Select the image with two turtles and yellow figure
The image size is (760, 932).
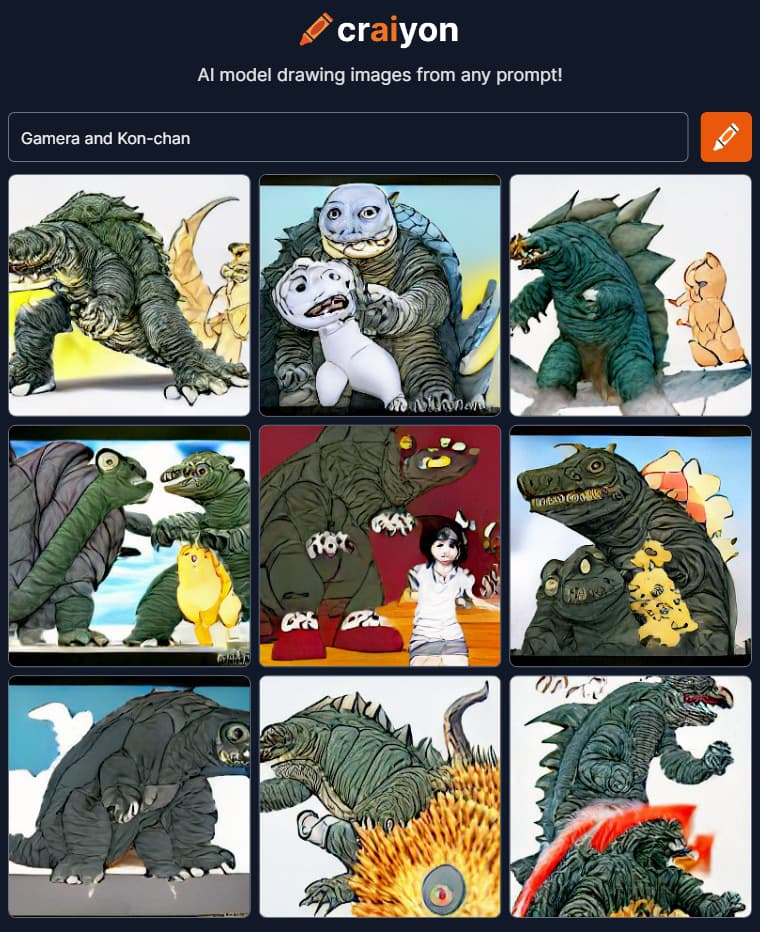(129, 546)
